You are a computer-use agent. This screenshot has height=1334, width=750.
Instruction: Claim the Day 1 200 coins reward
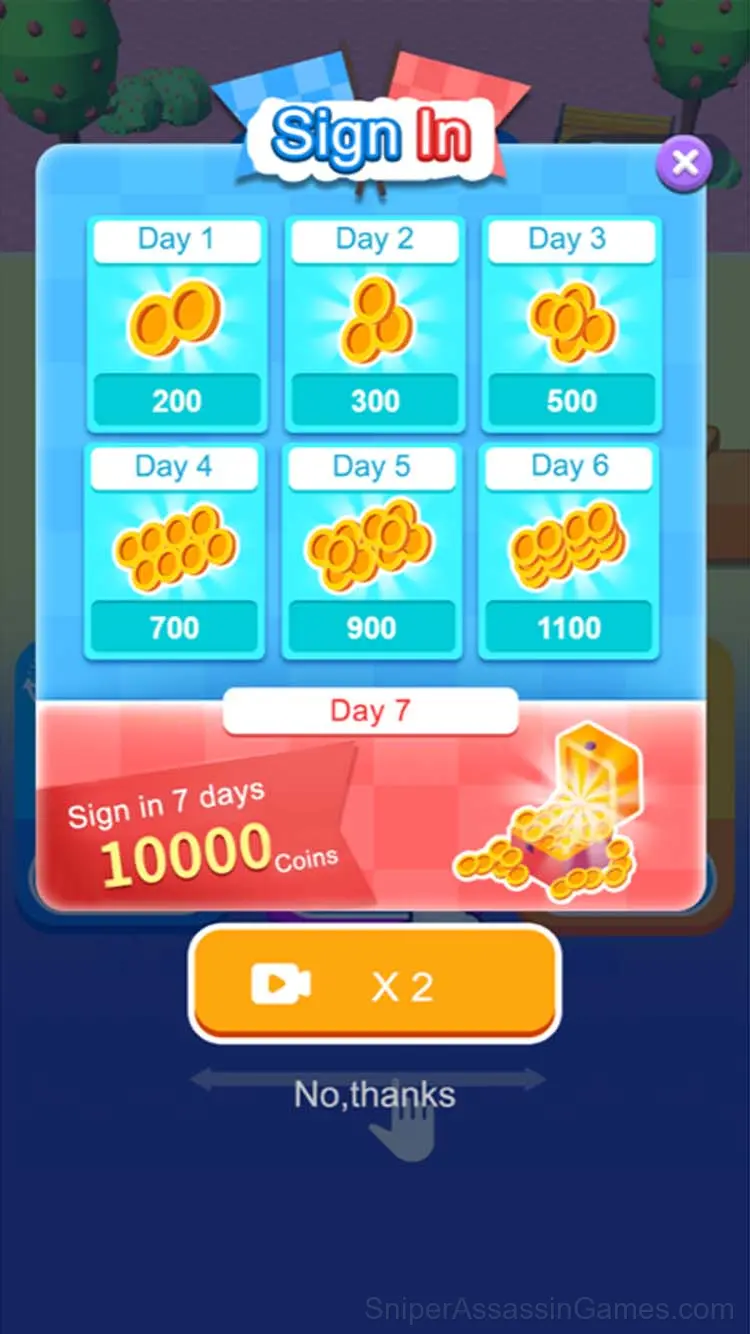click(x=177, y=324)
